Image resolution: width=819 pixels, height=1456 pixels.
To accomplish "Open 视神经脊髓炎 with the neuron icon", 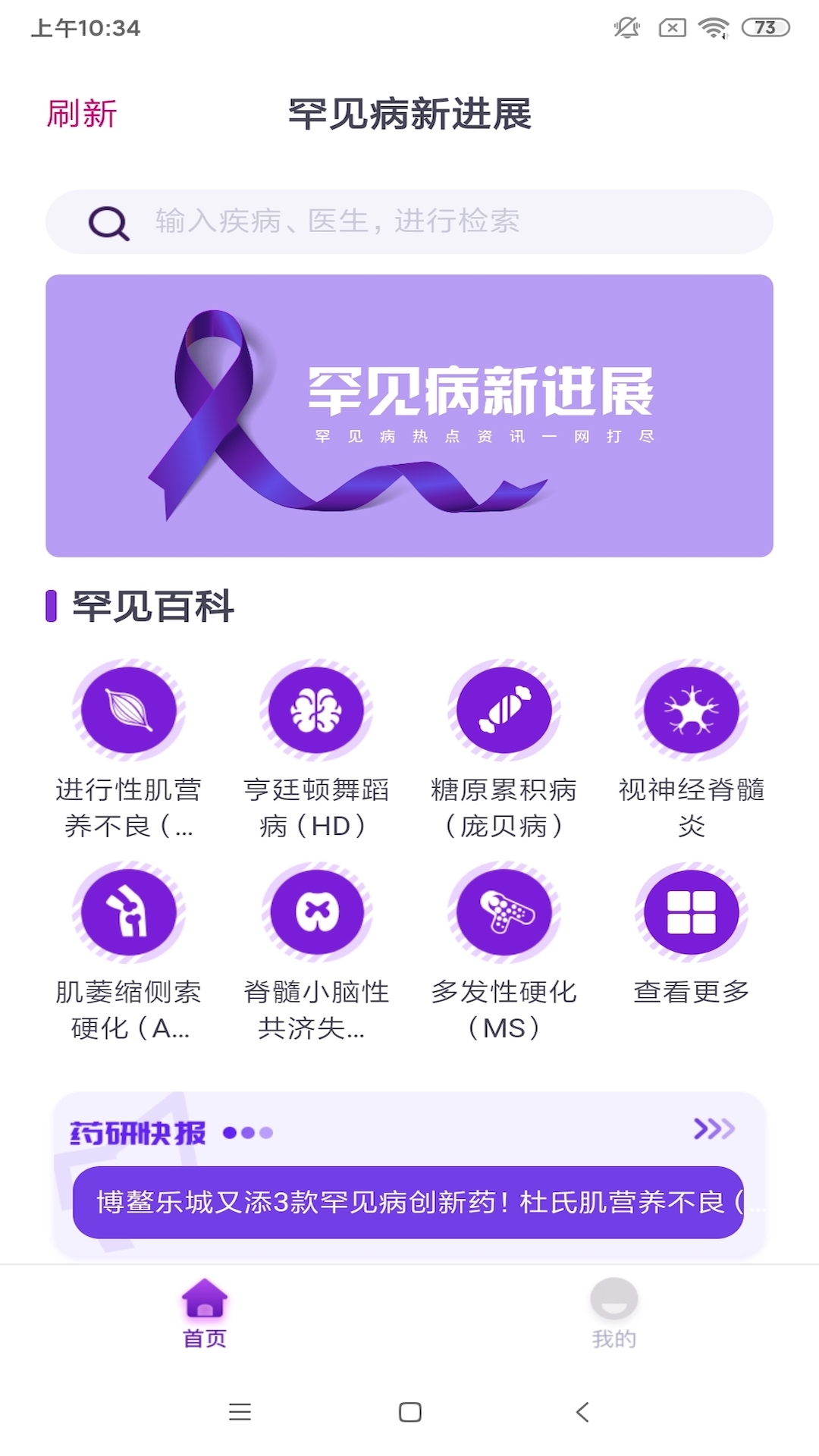I will 691,711.
